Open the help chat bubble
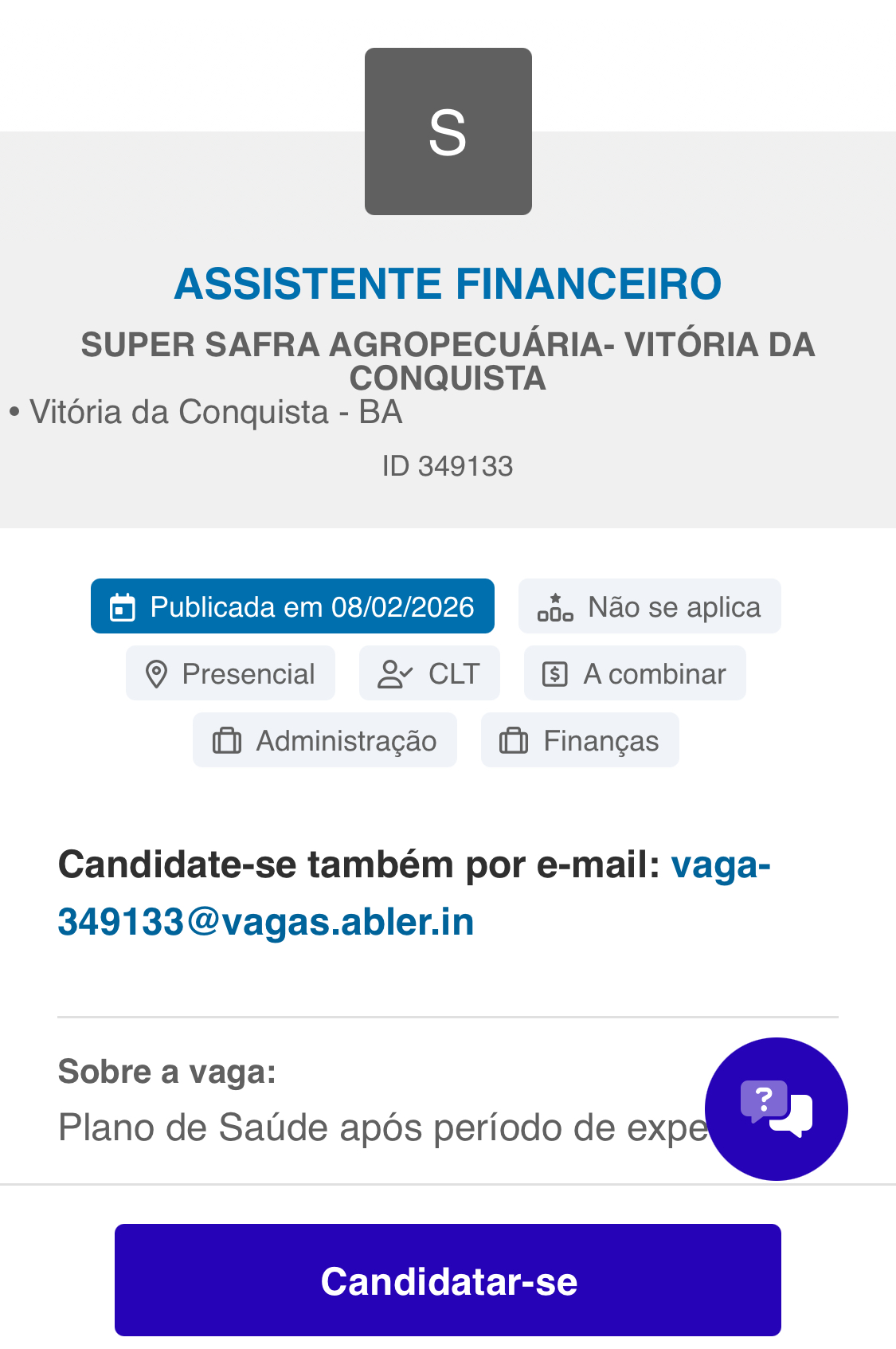This screenshot has height=1349, width=896. click(777, 1109)
